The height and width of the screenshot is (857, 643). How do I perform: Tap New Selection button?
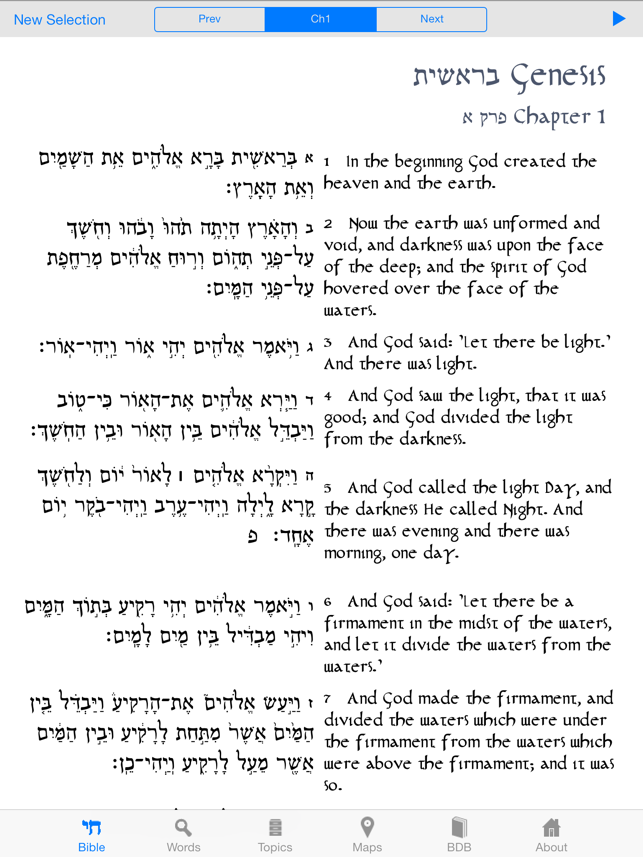coord(59,19)
